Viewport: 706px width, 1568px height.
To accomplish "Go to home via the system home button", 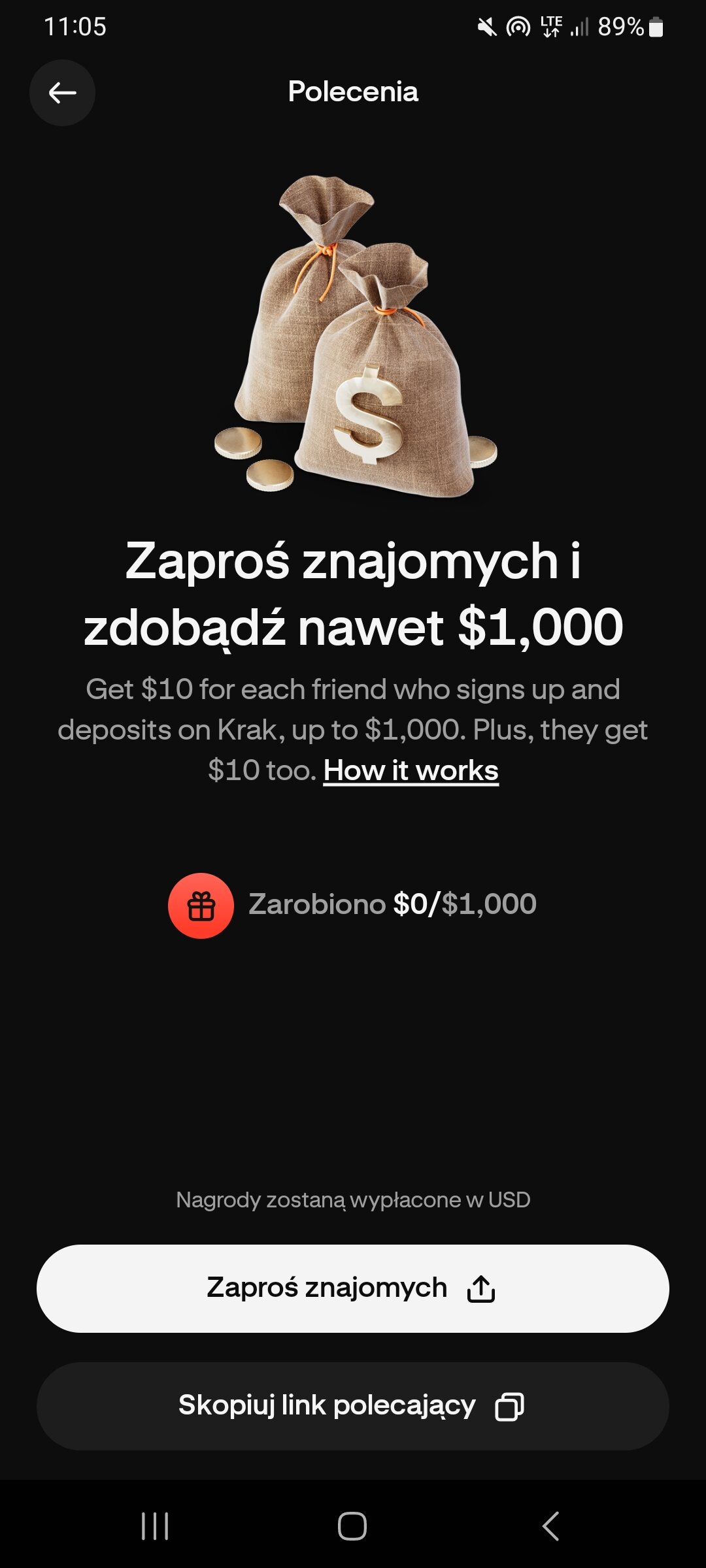I will [352, 1526].
